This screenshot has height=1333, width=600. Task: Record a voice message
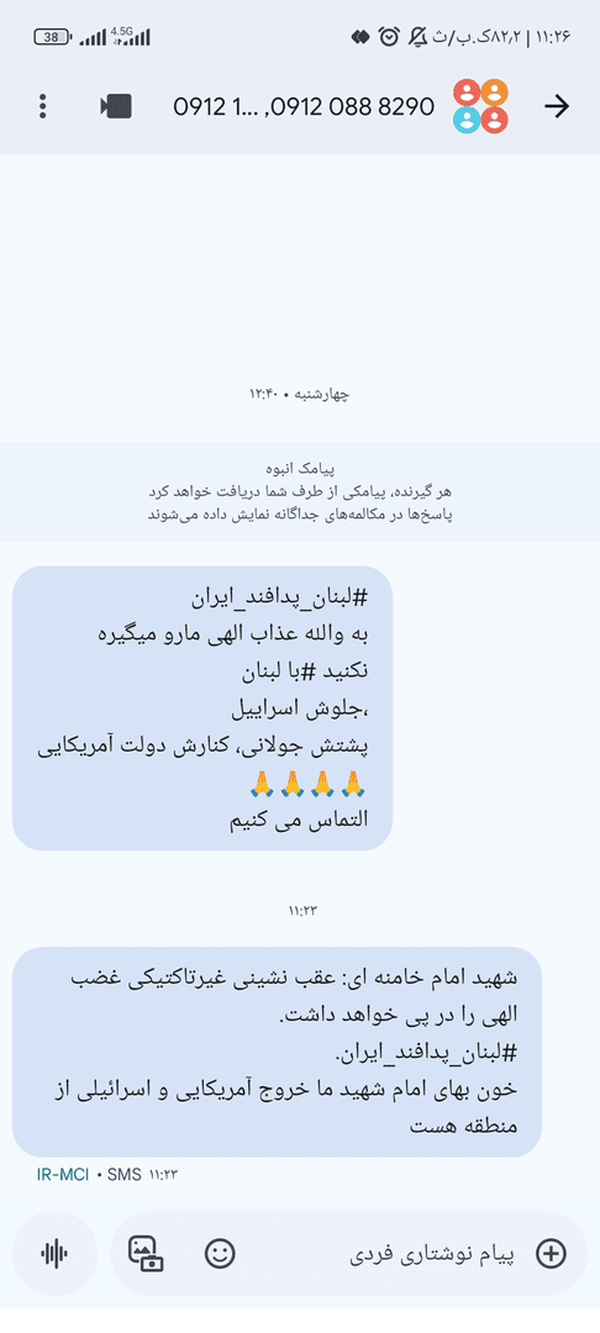[55, 1253]
